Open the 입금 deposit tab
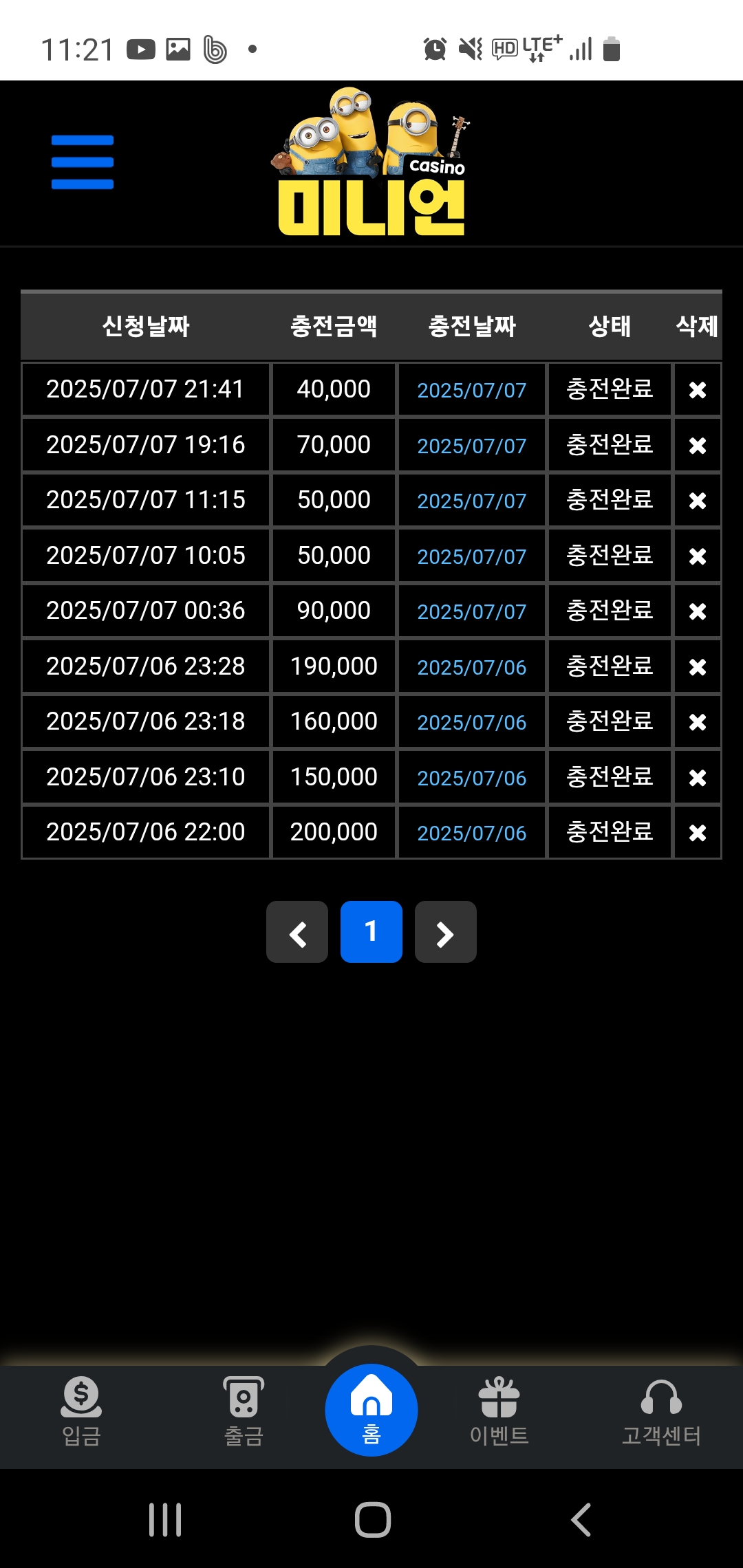The image size is (743, 1568). pos(81,1412)
